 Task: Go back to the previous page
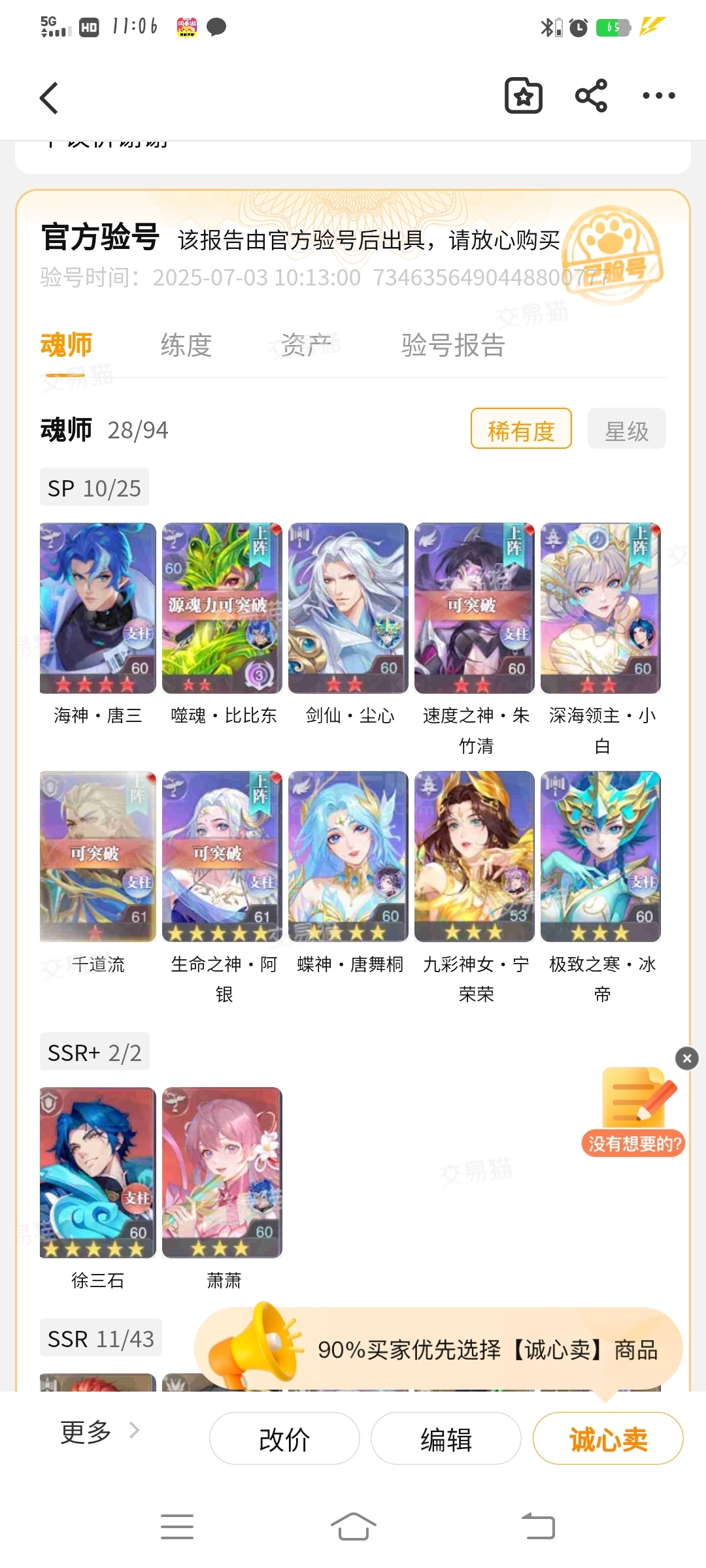pos(49,98)
